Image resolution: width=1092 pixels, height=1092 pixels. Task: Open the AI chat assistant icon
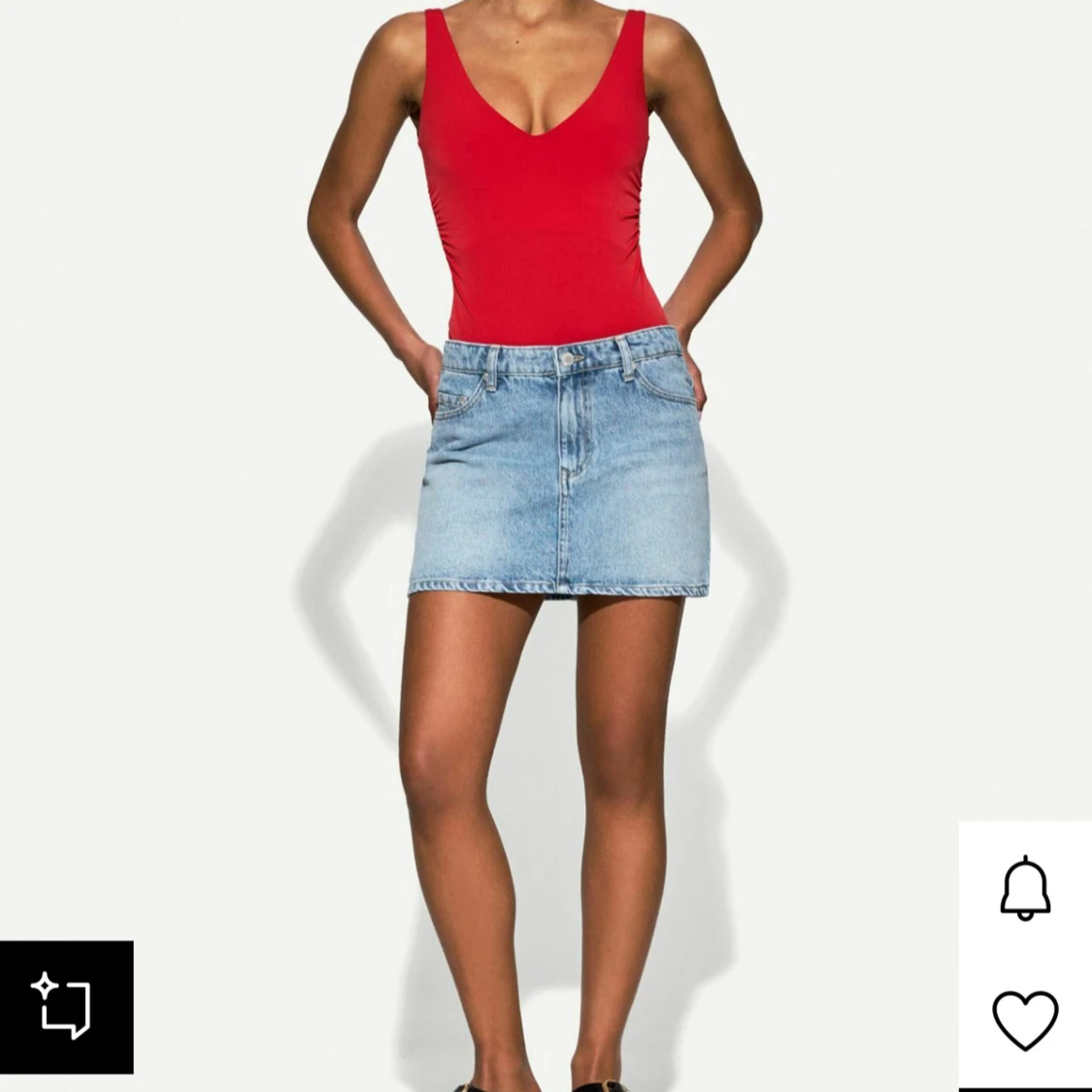[x=65, y=1006]
